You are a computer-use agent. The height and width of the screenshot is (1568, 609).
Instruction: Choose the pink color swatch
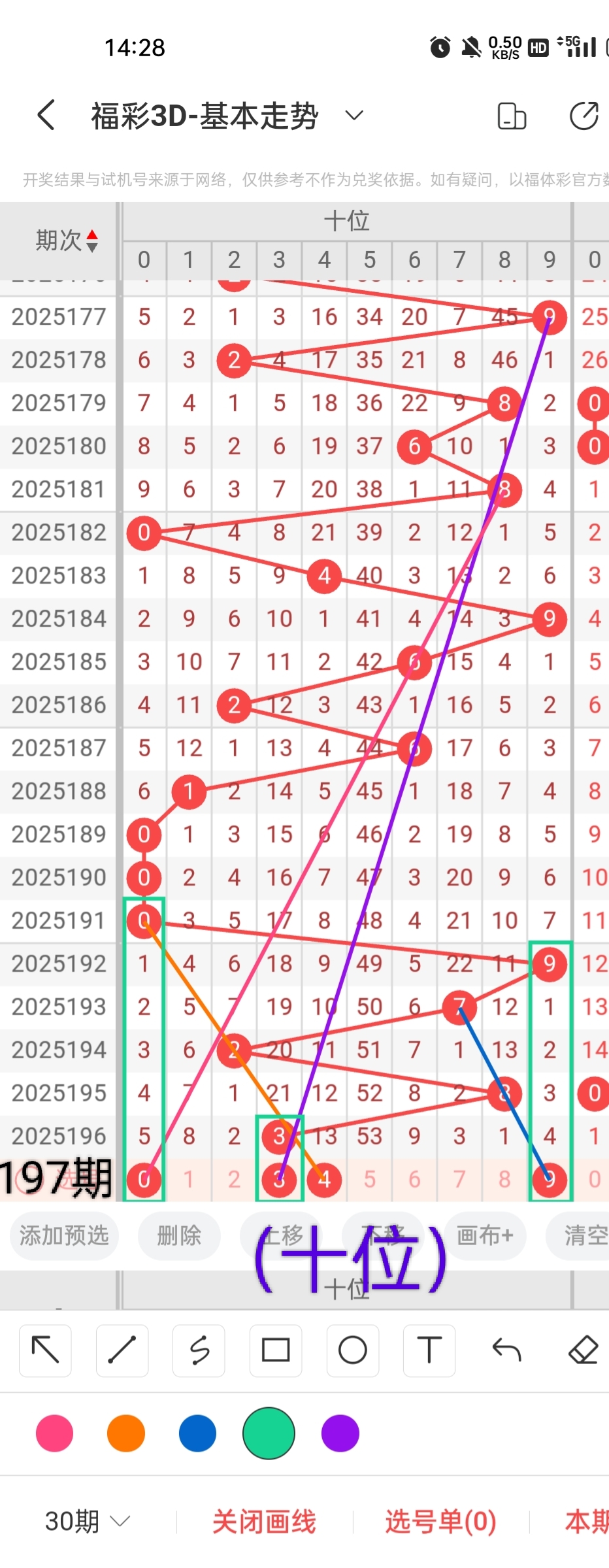tap(54, 1433)
